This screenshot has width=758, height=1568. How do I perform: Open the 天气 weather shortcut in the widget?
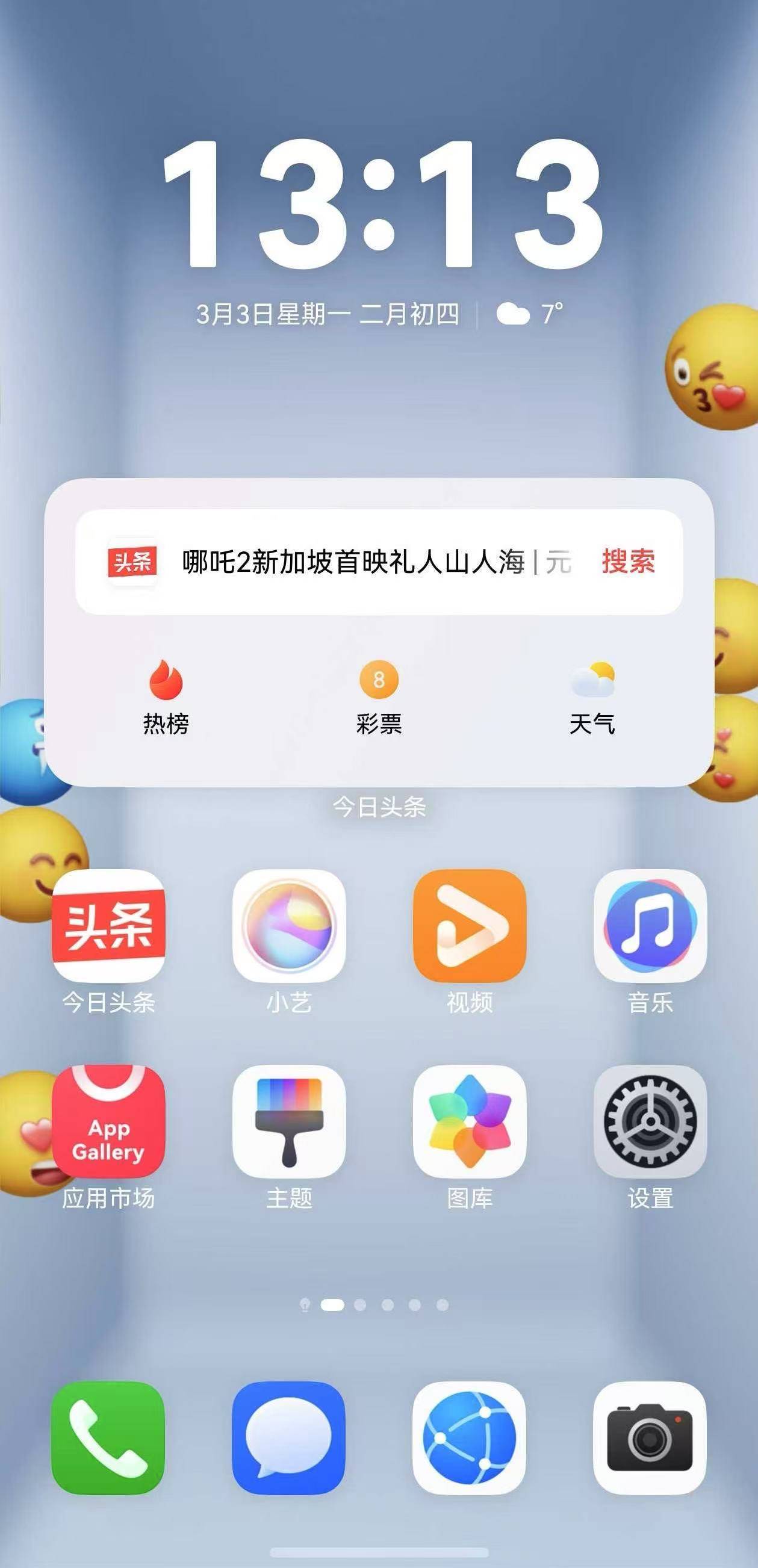(x=592, y=698)
